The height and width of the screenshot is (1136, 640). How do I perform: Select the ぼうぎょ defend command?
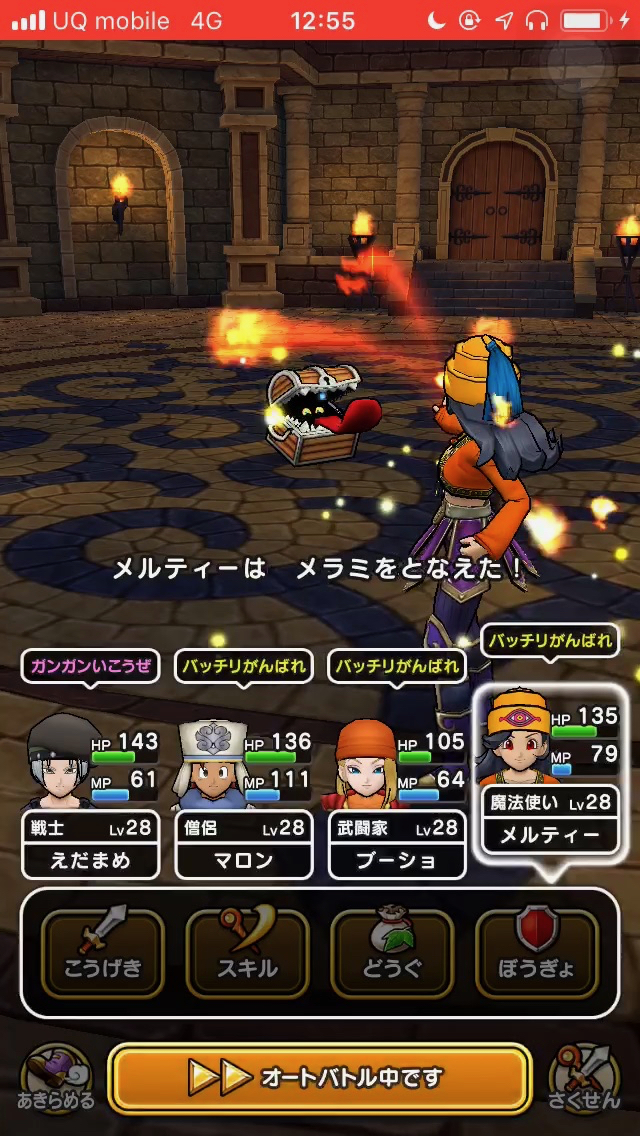[537, 952]
